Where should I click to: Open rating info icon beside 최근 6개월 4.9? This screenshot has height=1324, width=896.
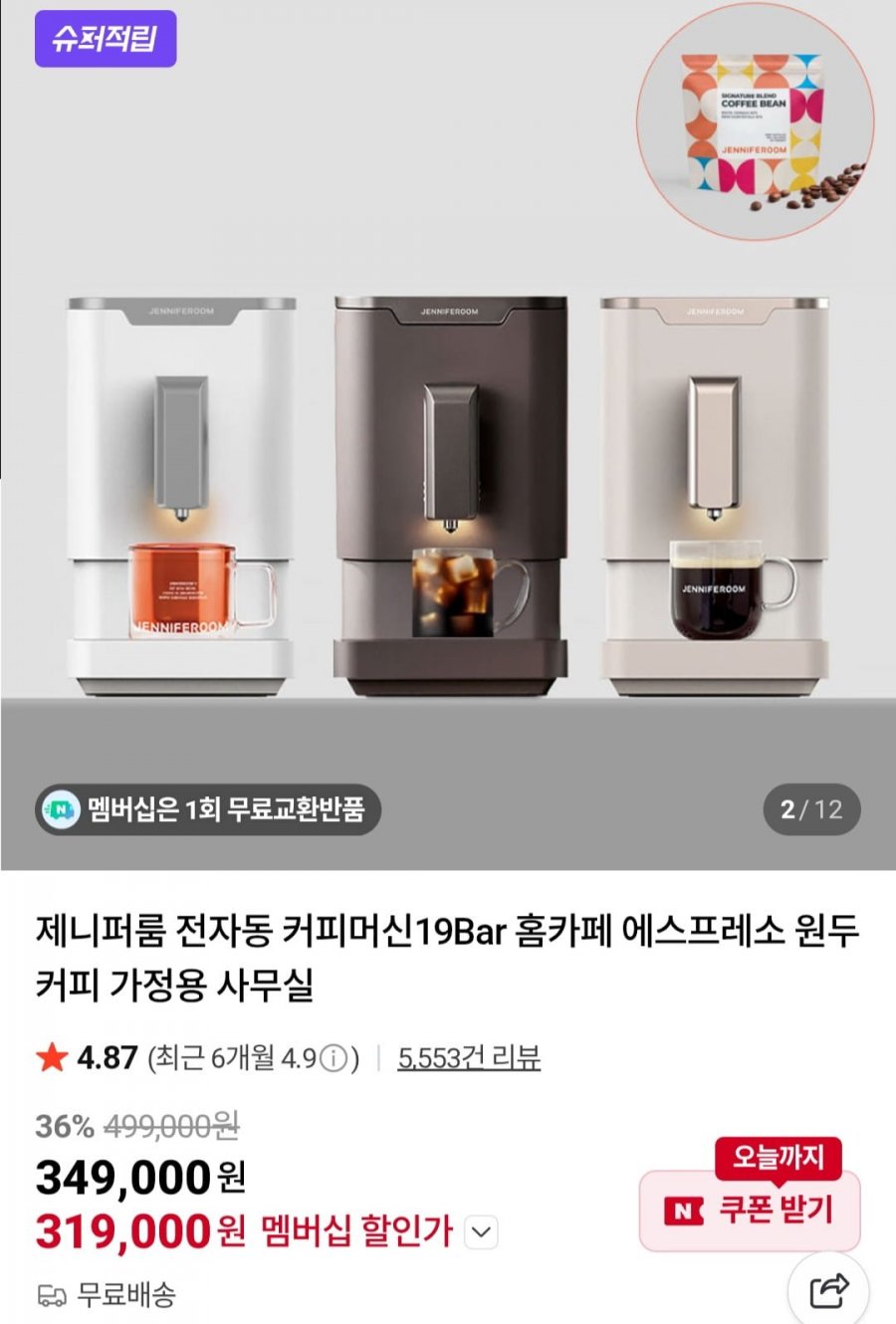coord(336,1057)
